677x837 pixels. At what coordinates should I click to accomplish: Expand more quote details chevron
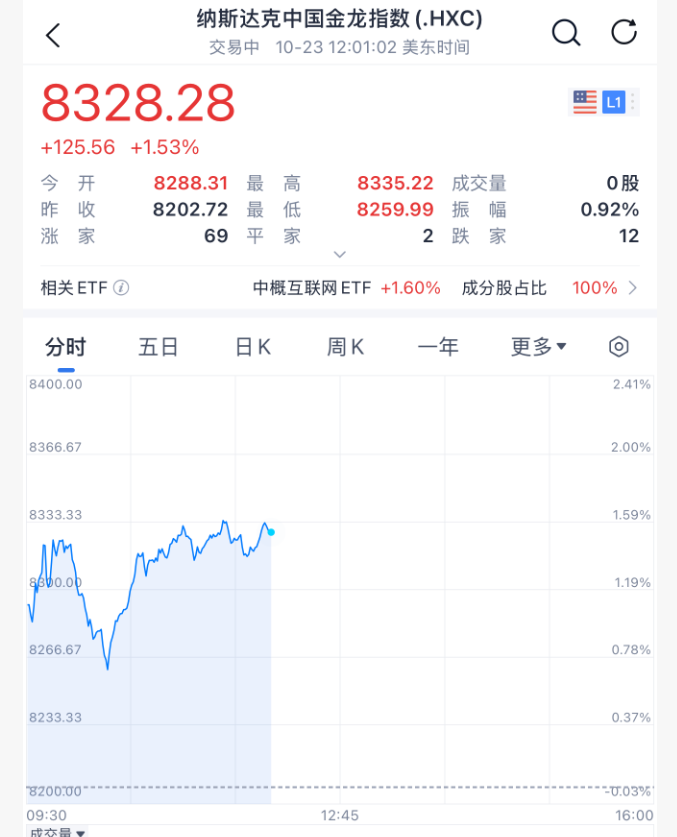[x=340, y=255]
